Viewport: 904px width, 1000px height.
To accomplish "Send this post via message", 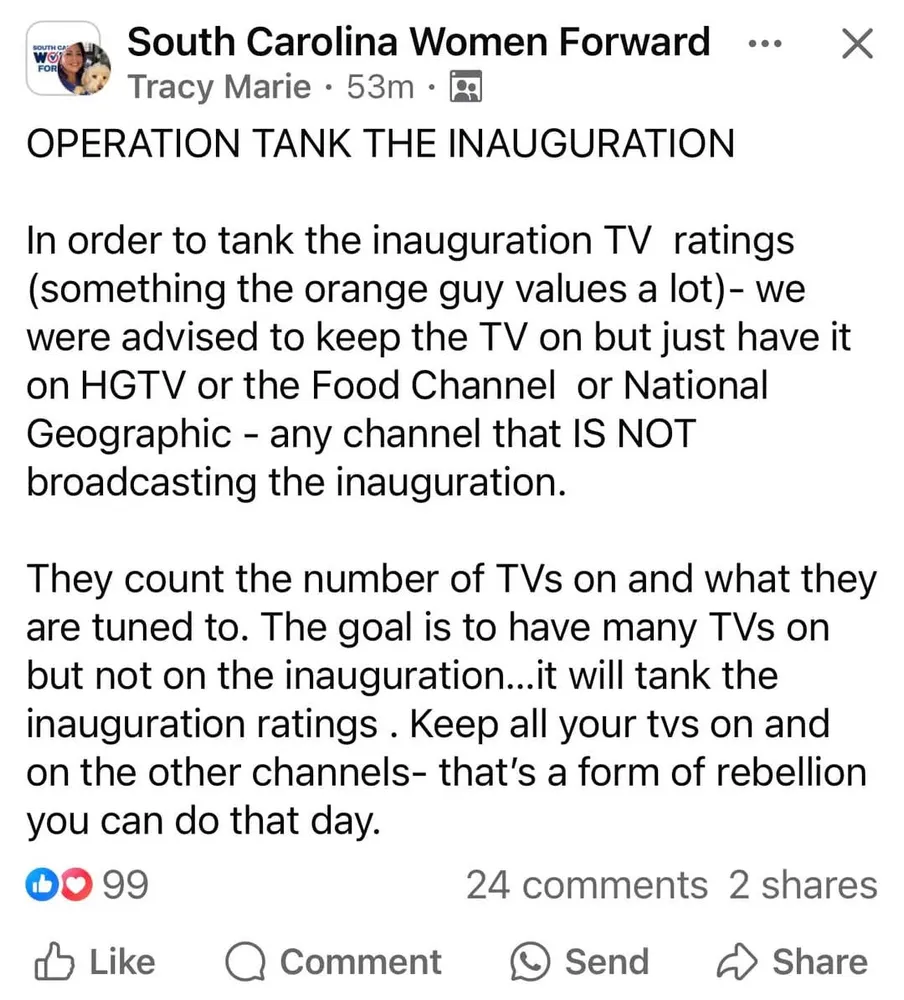I will (579, 962).
